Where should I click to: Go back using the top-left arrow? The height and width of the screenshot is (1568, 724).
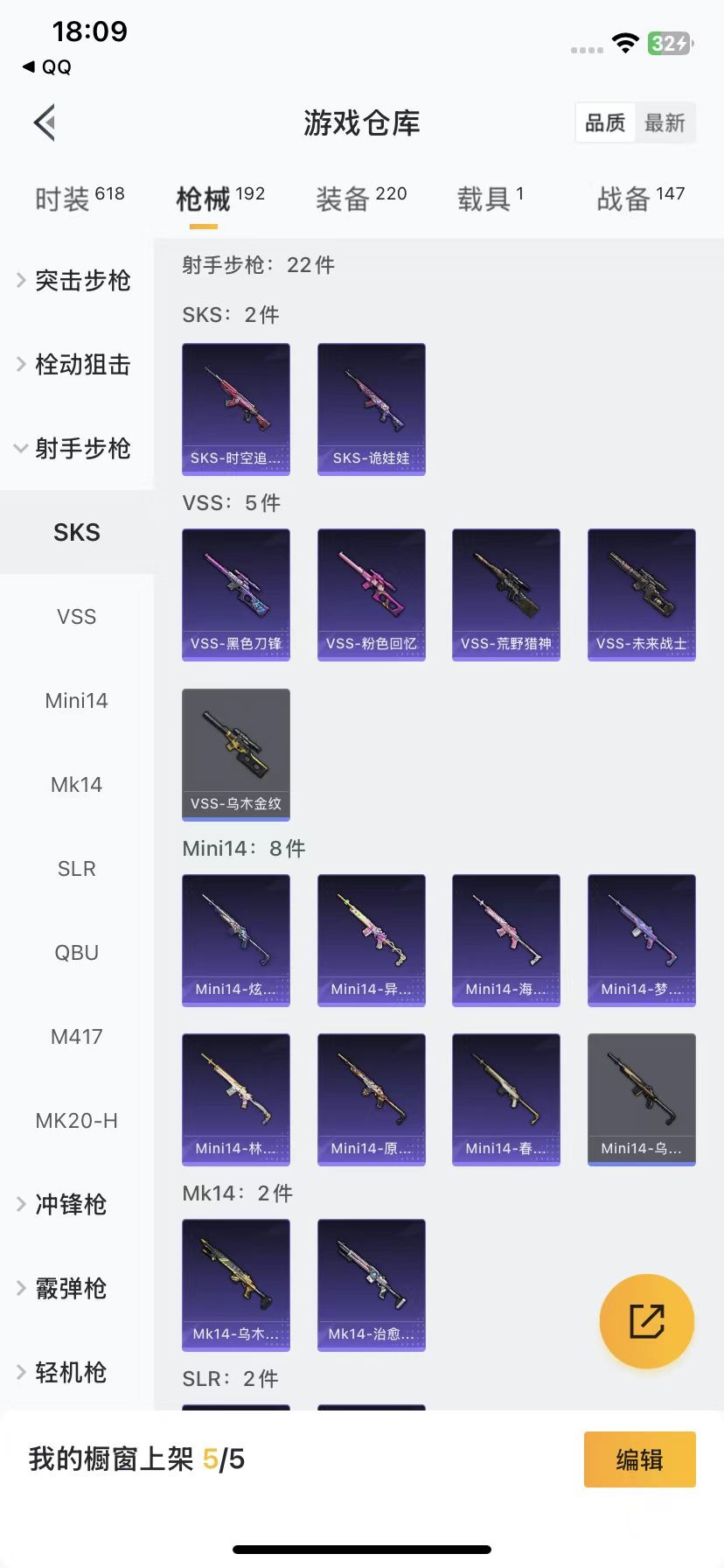[45, 122]
